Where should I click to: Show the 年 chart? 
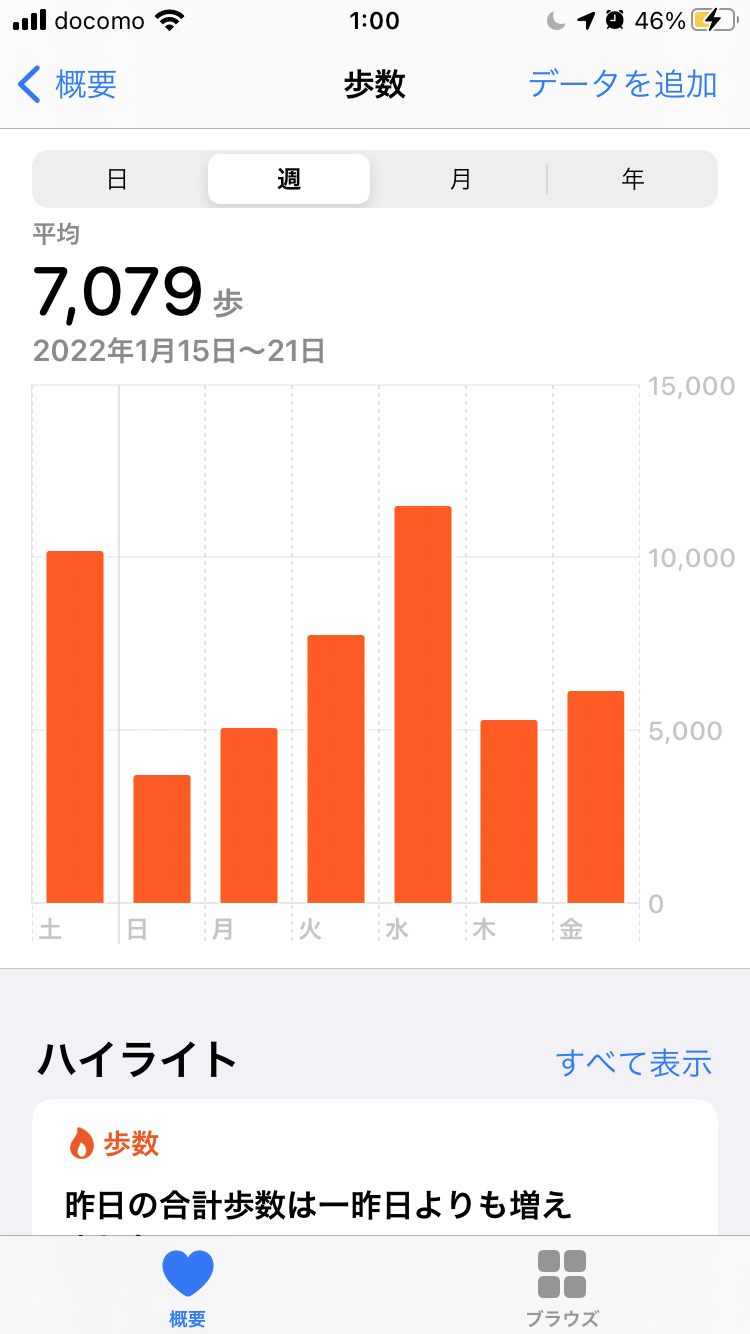(x=632, y=179)
